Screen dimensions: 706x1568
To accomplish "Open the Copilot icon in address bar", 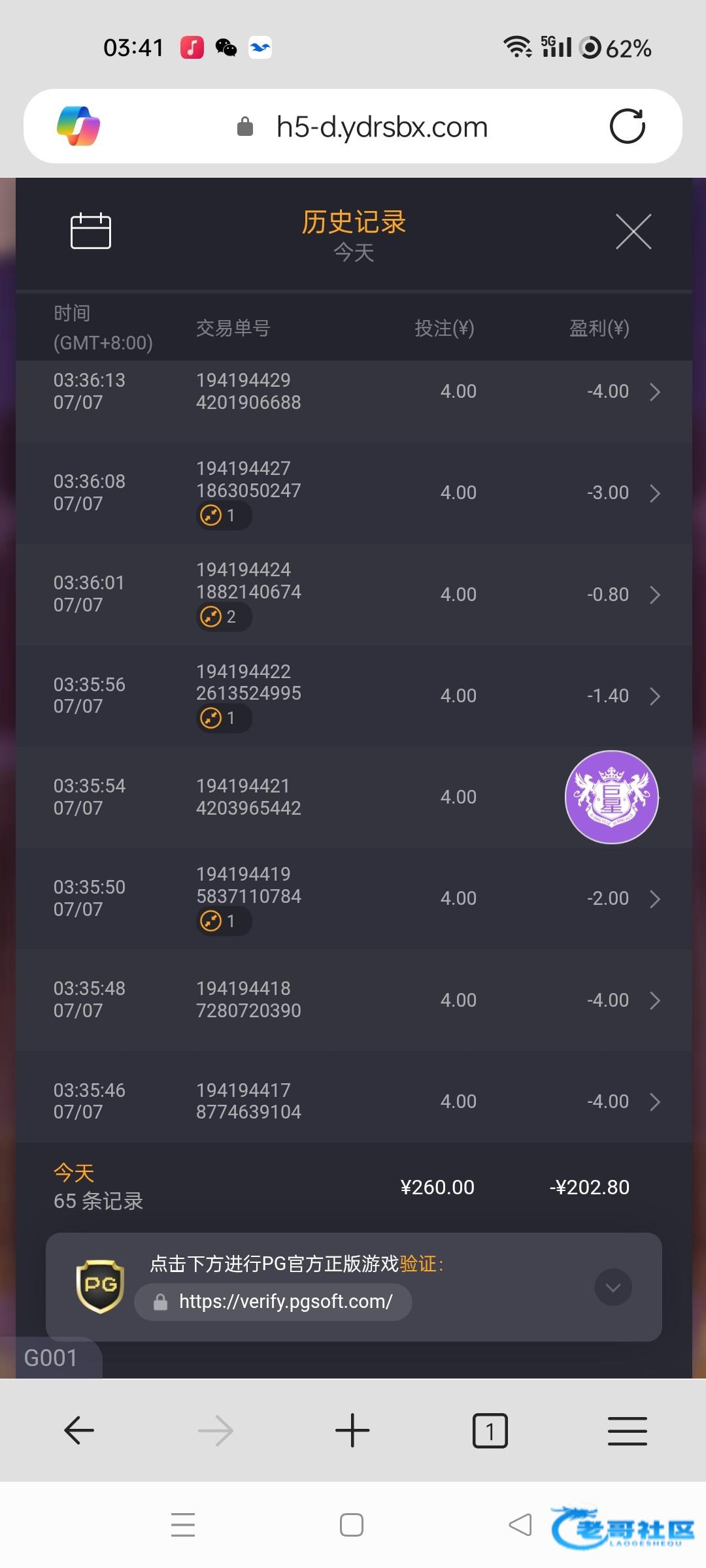I will click(78, 126).
